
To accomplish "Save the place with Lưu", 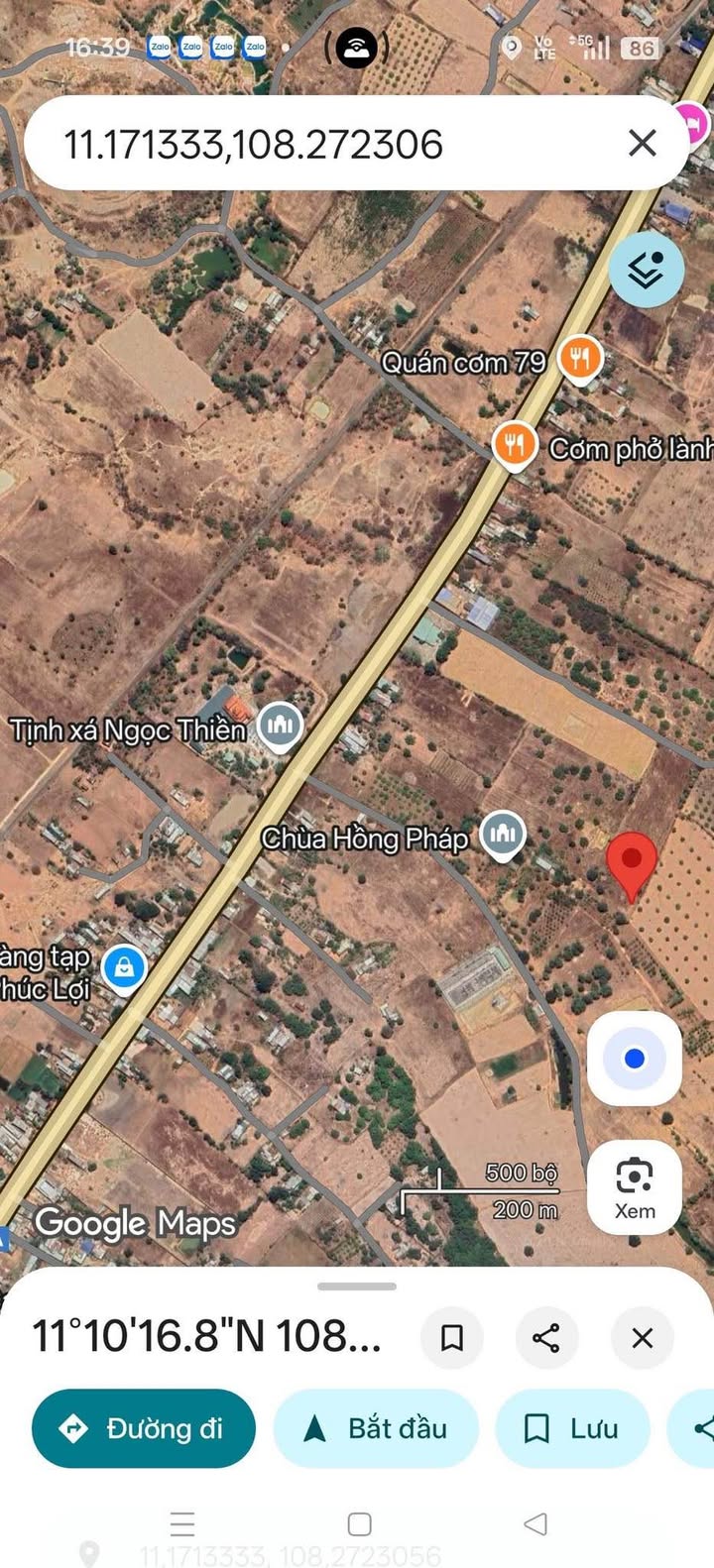I will [572, 1428].
